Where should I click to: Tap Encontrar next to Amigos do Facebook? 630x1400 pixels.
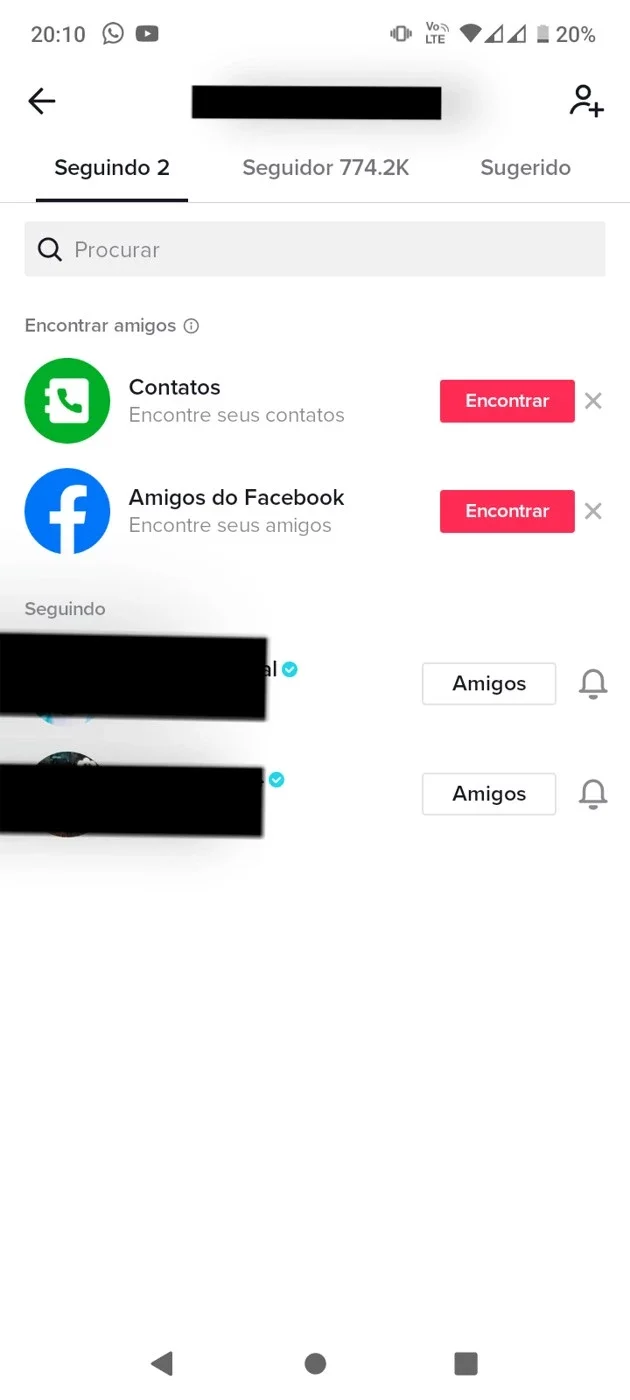click(507, 511)
